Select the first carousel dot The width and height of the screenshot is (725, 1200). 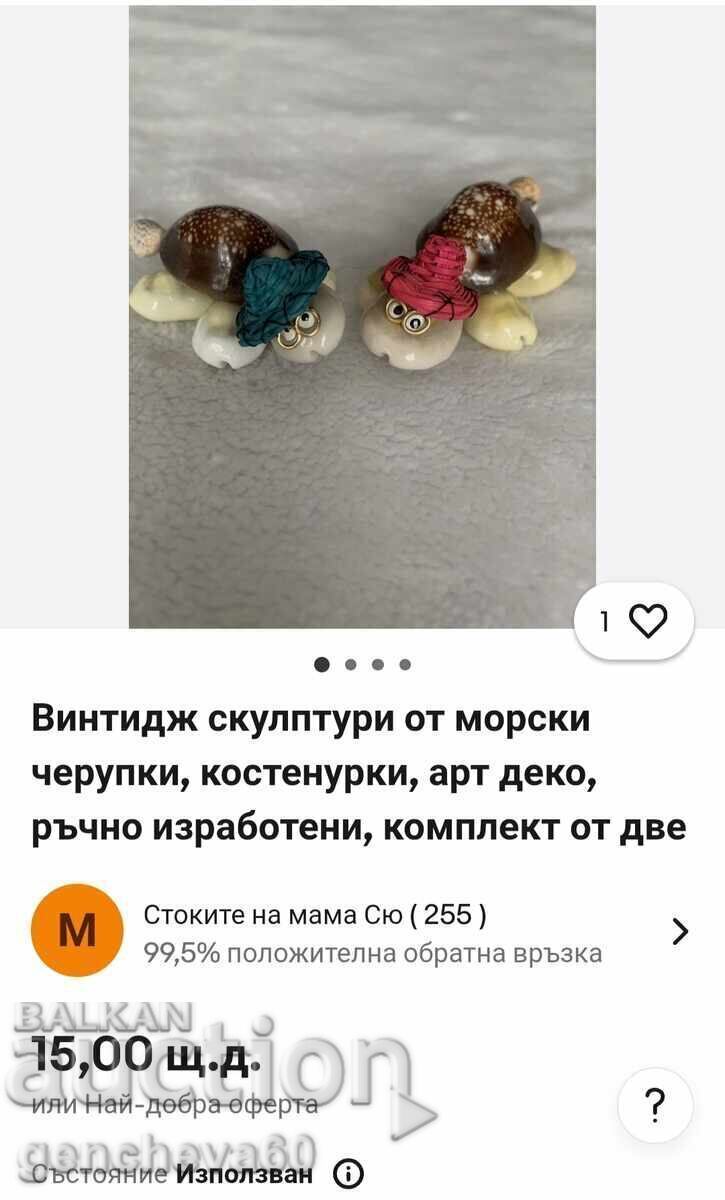tap(321, 662)
